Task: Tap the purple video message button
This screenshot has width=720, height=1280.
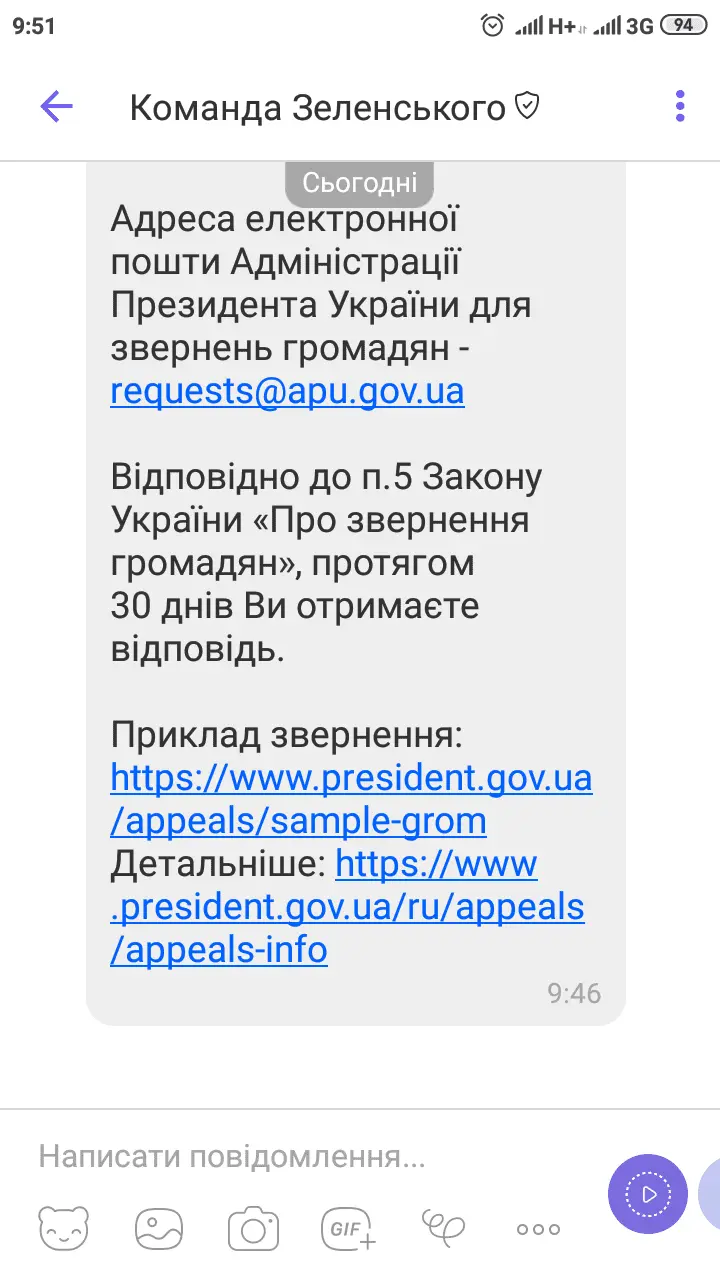Action: pyautogui.click(x=647, y=1194)
